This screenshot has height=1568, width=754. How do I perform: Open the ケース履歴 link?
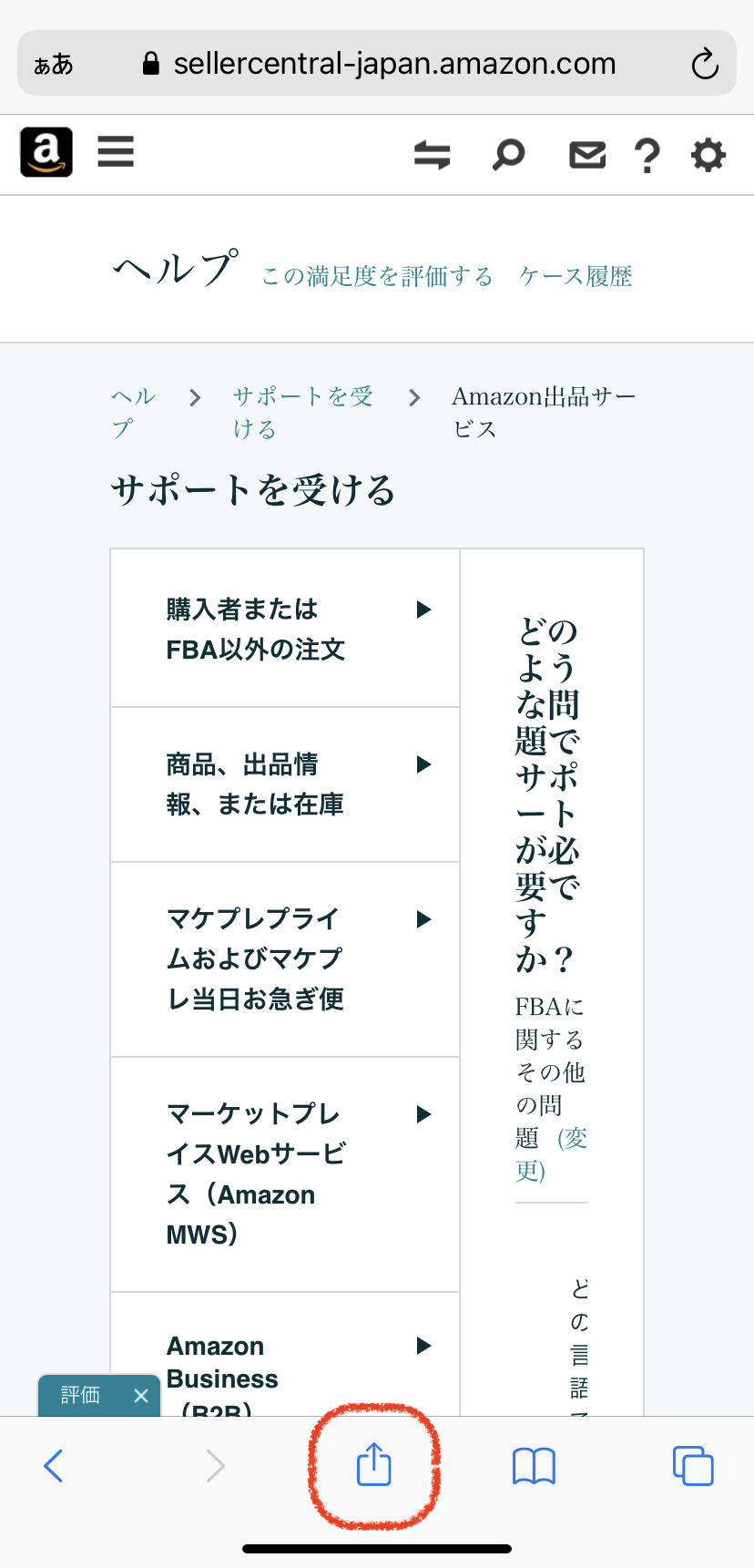[x=576, y=276]
